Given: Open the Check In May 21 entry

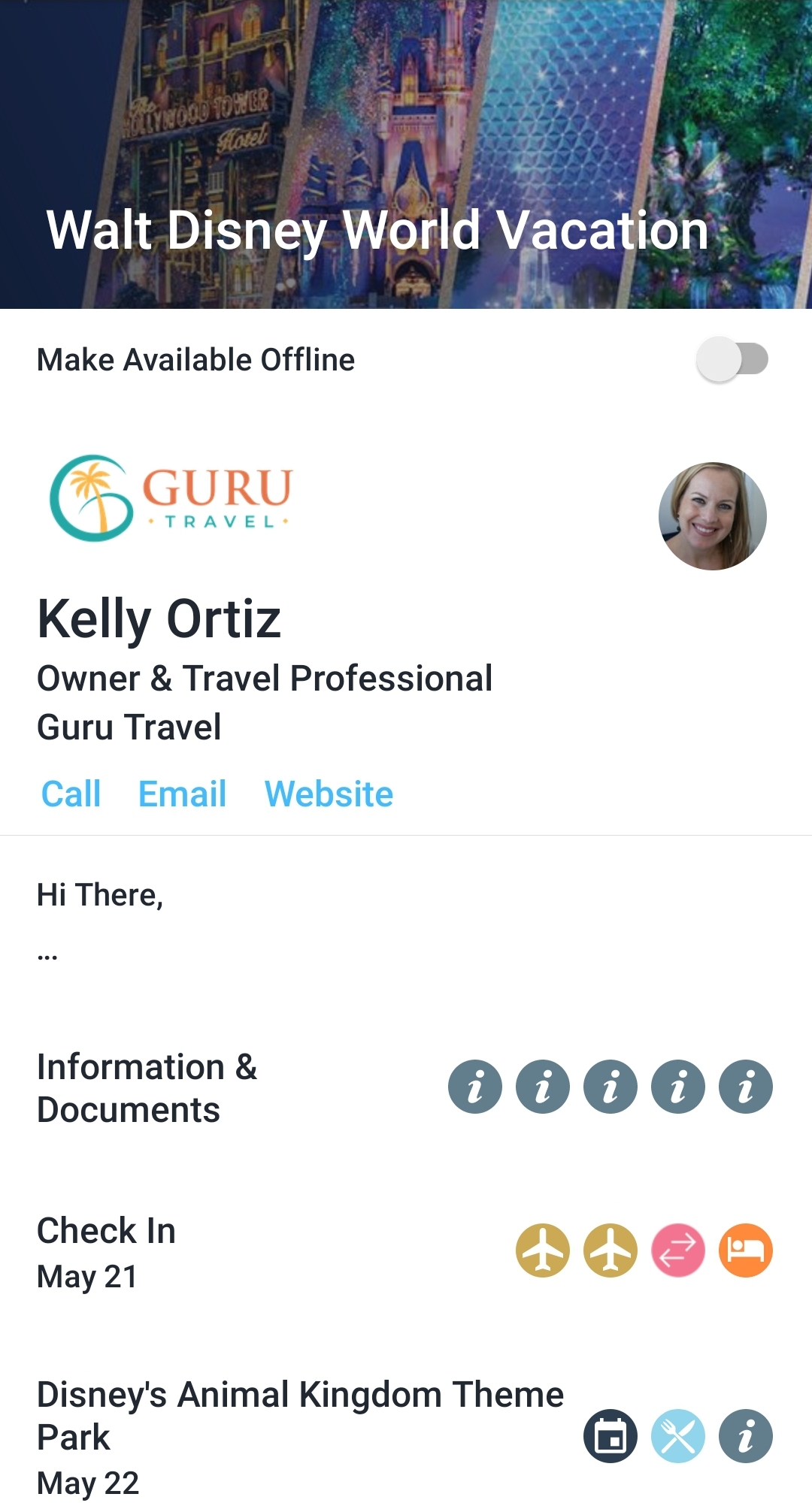Looking at the screenshot, I should coord(106,1251).
